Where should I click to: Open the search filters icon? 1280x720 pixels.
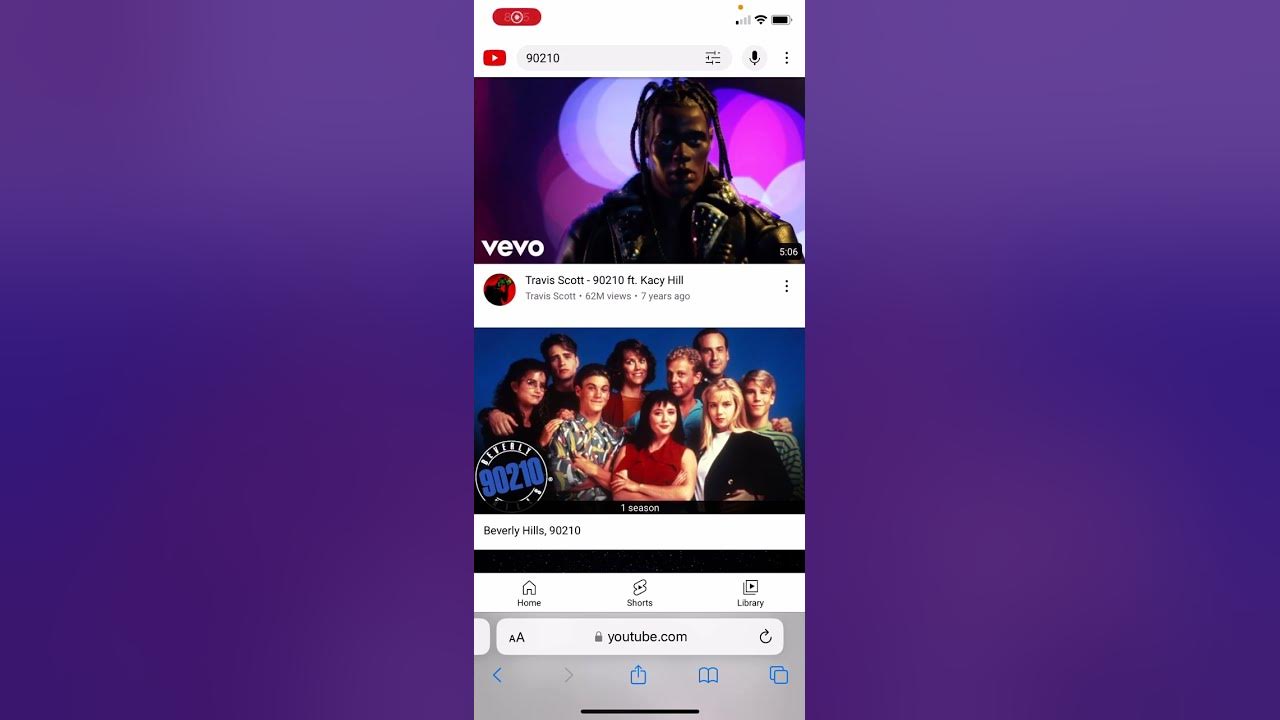tap(713, 58)
